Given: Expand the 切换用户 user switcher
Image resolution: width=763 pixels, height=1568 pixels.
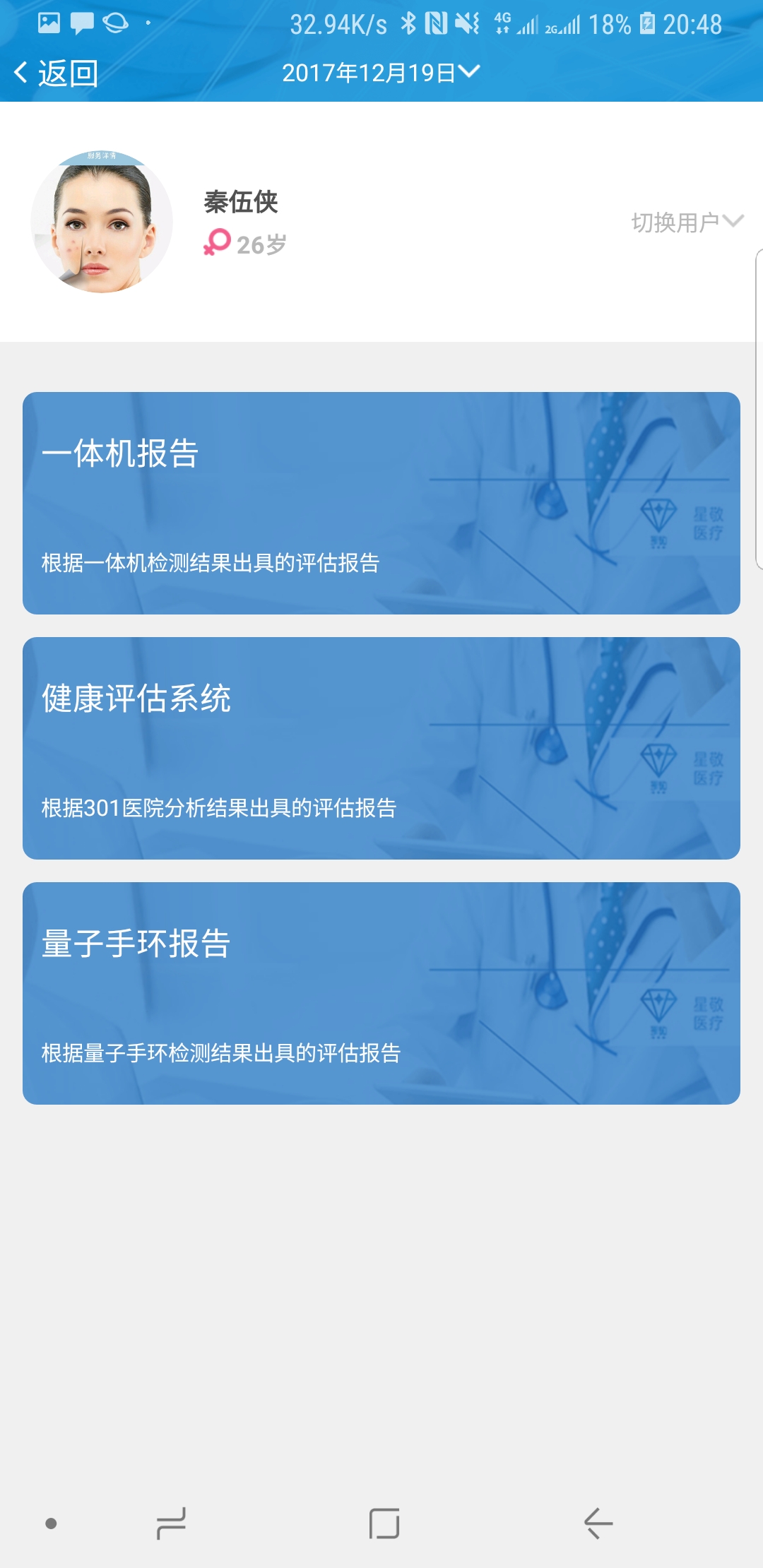Looking at the screenshot, I should point(687,222).
